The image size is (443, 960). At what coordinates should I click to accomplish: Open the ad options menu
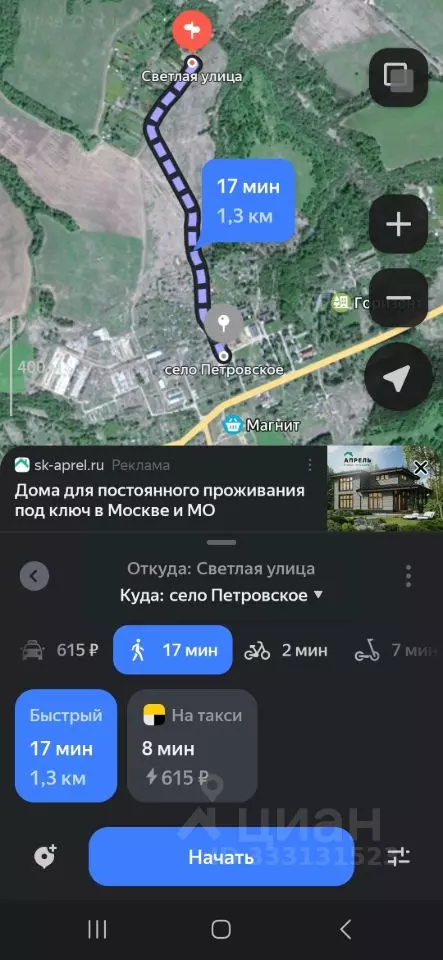tap(310, 465)
